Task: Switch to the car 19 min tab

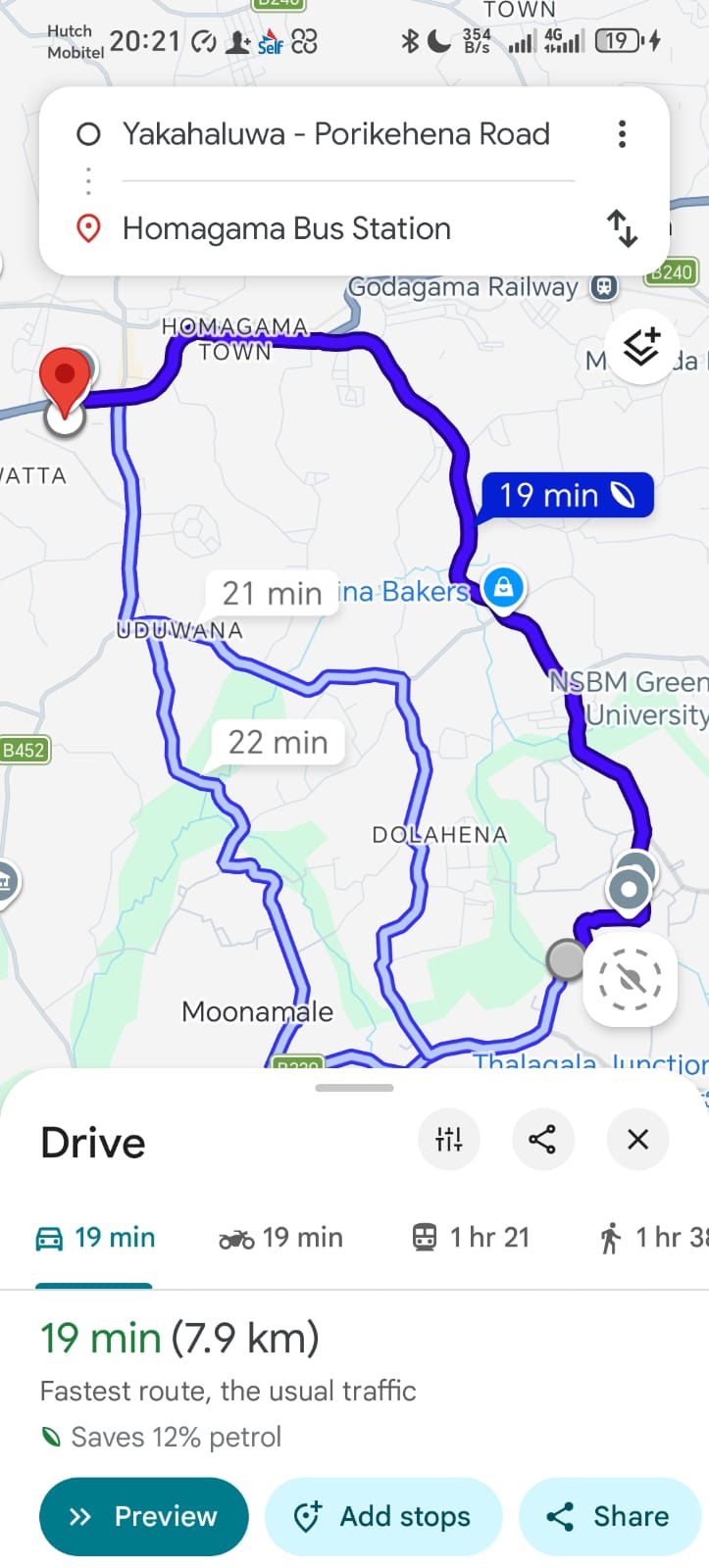Action: [95, 1238]
